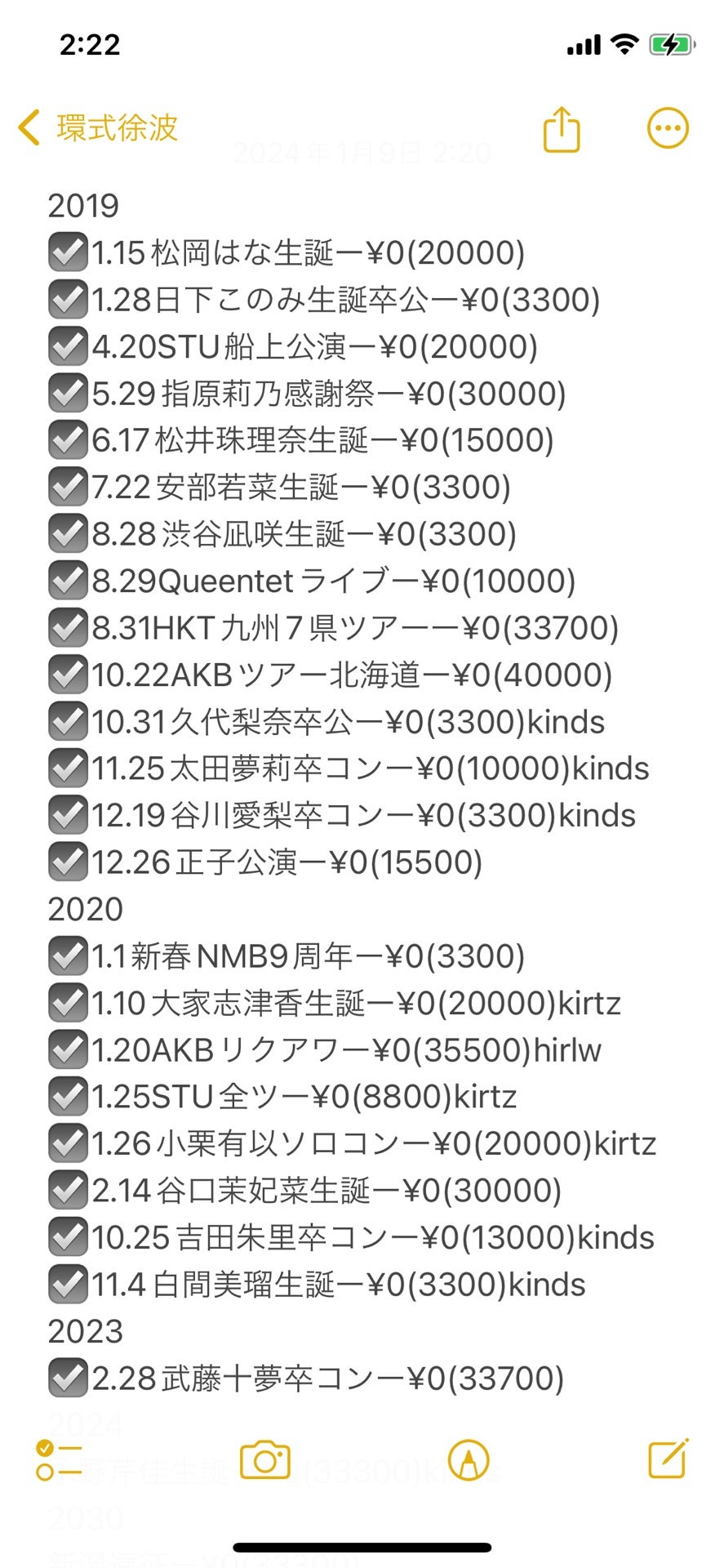Screen dimensions: 724x1568
Task: Go back to the 環式徐波 folder
Action: pos(98,128)
